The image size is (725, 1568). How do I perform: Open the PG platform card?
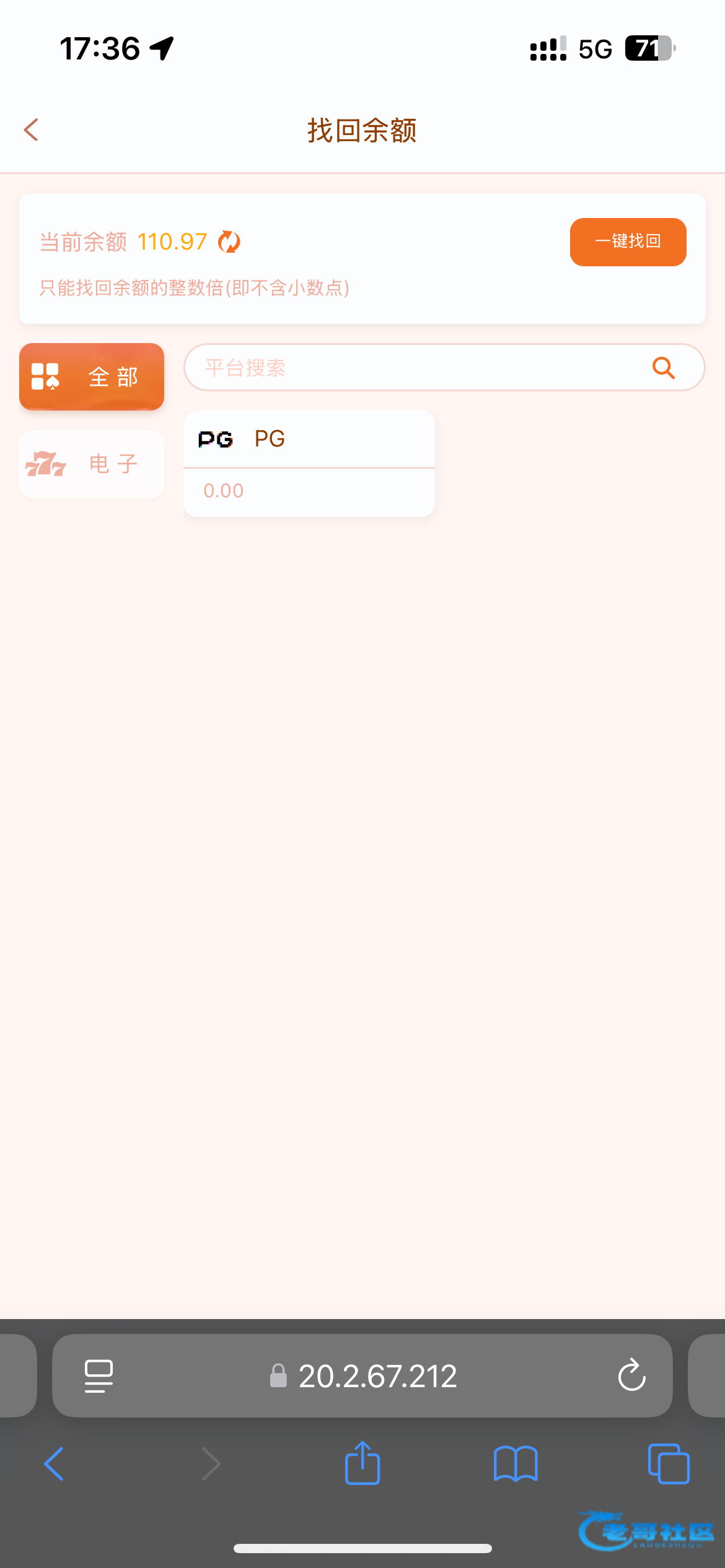(309, 463)
